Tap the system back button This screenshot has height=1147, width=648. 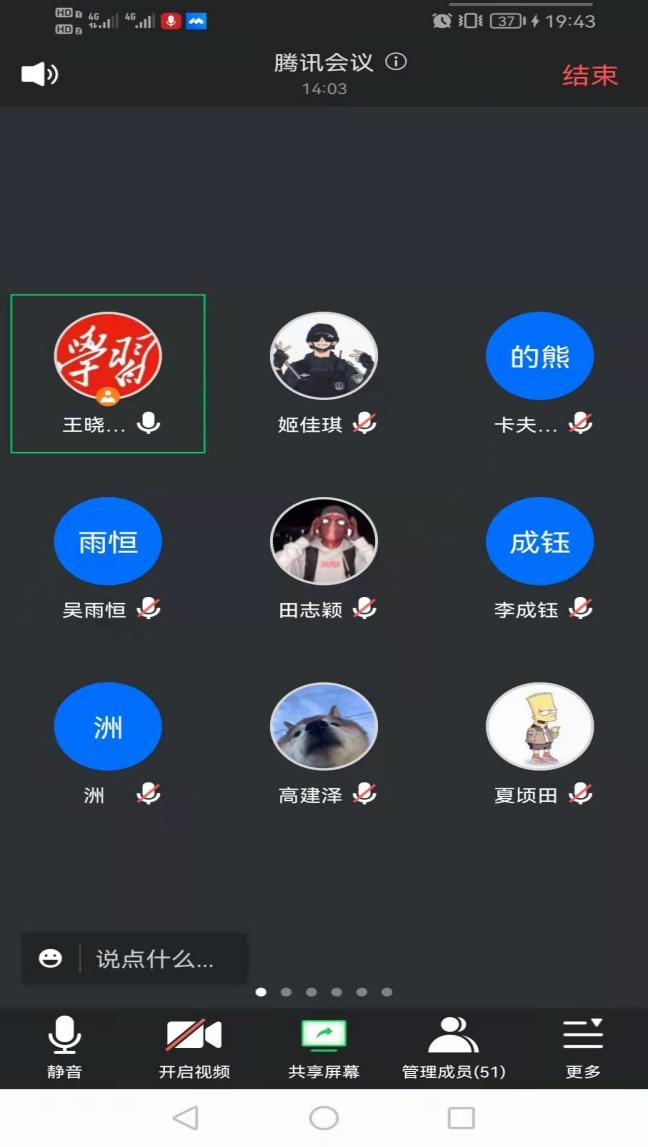click(x=186, y=1118)
